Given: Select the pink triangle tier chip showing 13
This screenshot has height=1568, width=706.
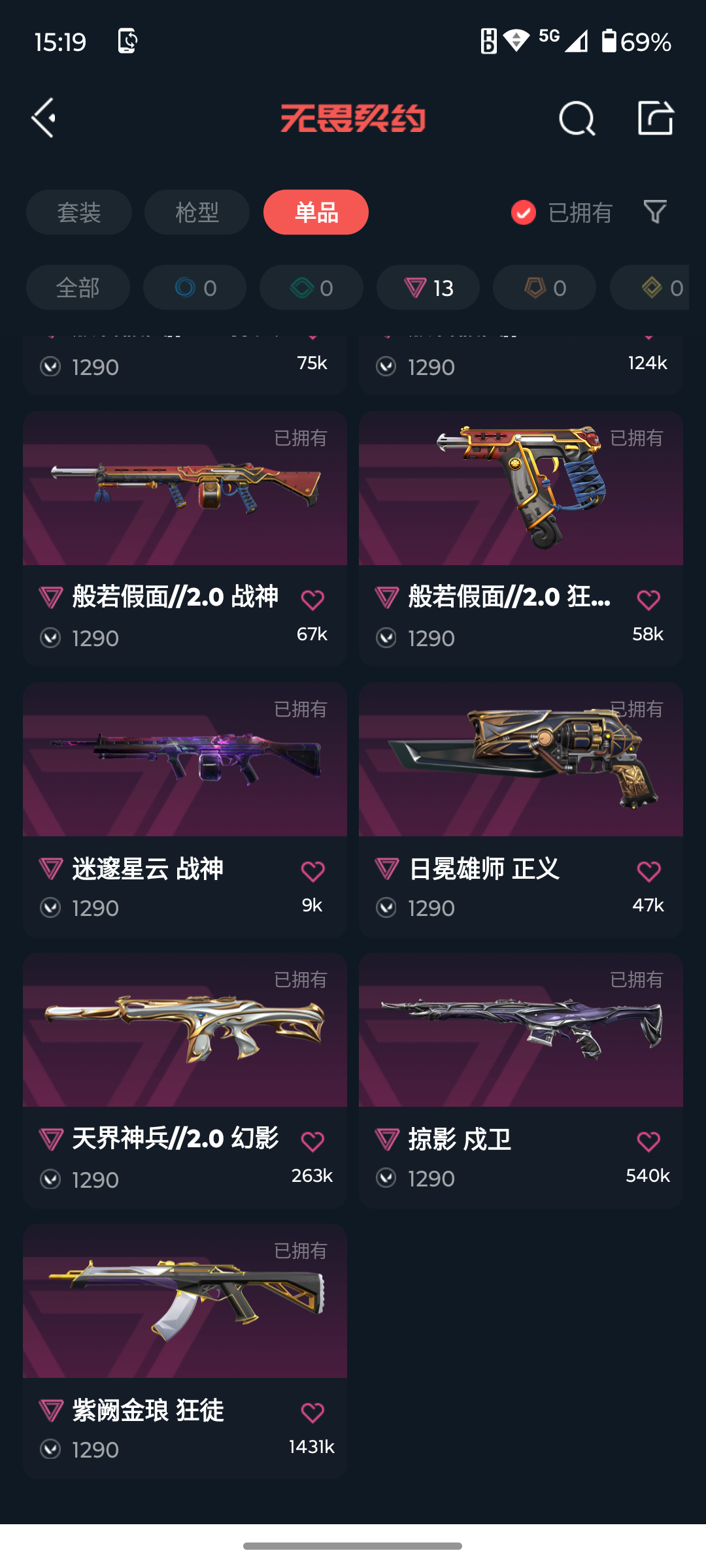Looking at the screenshot, I should (x=428, y=287).
